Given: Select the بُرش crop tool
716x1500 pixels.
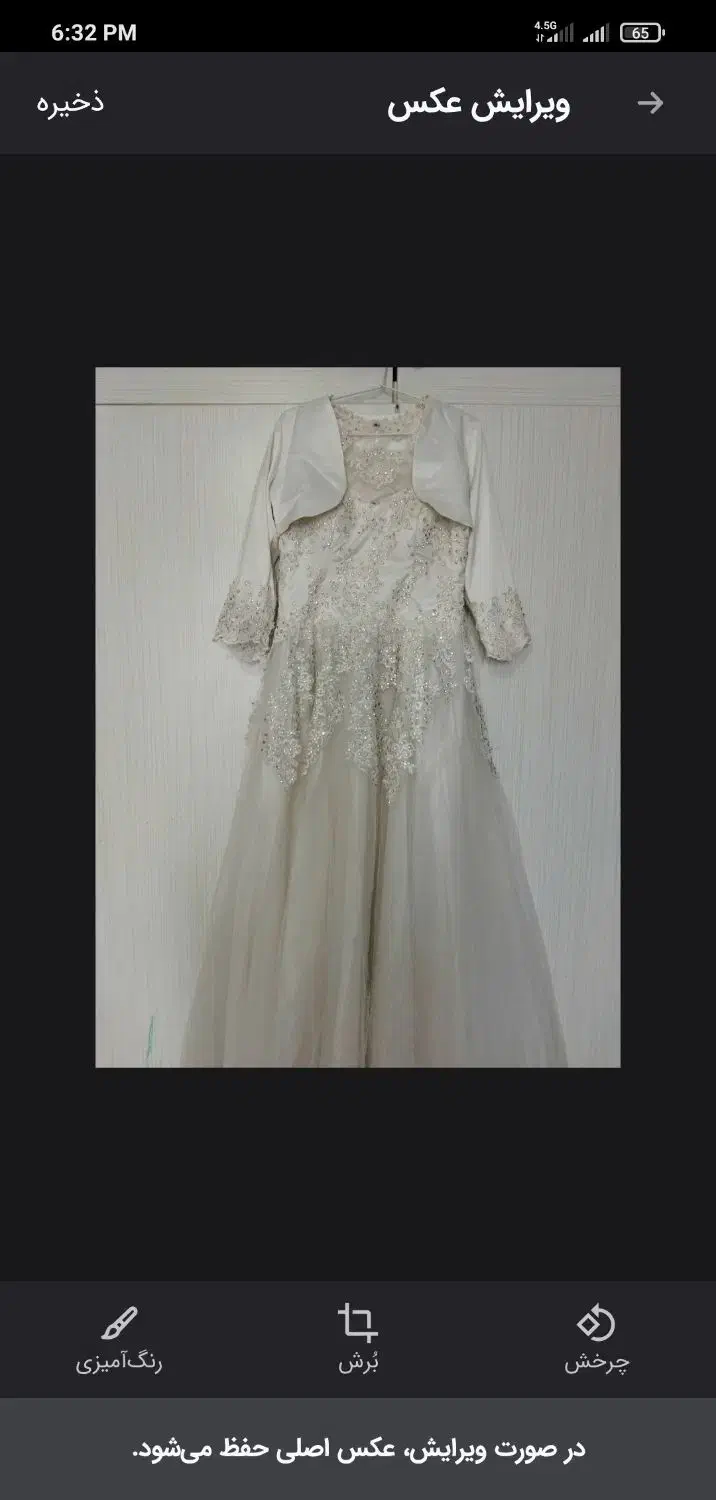Looking at the screenshot, I should pos(358,1338).
